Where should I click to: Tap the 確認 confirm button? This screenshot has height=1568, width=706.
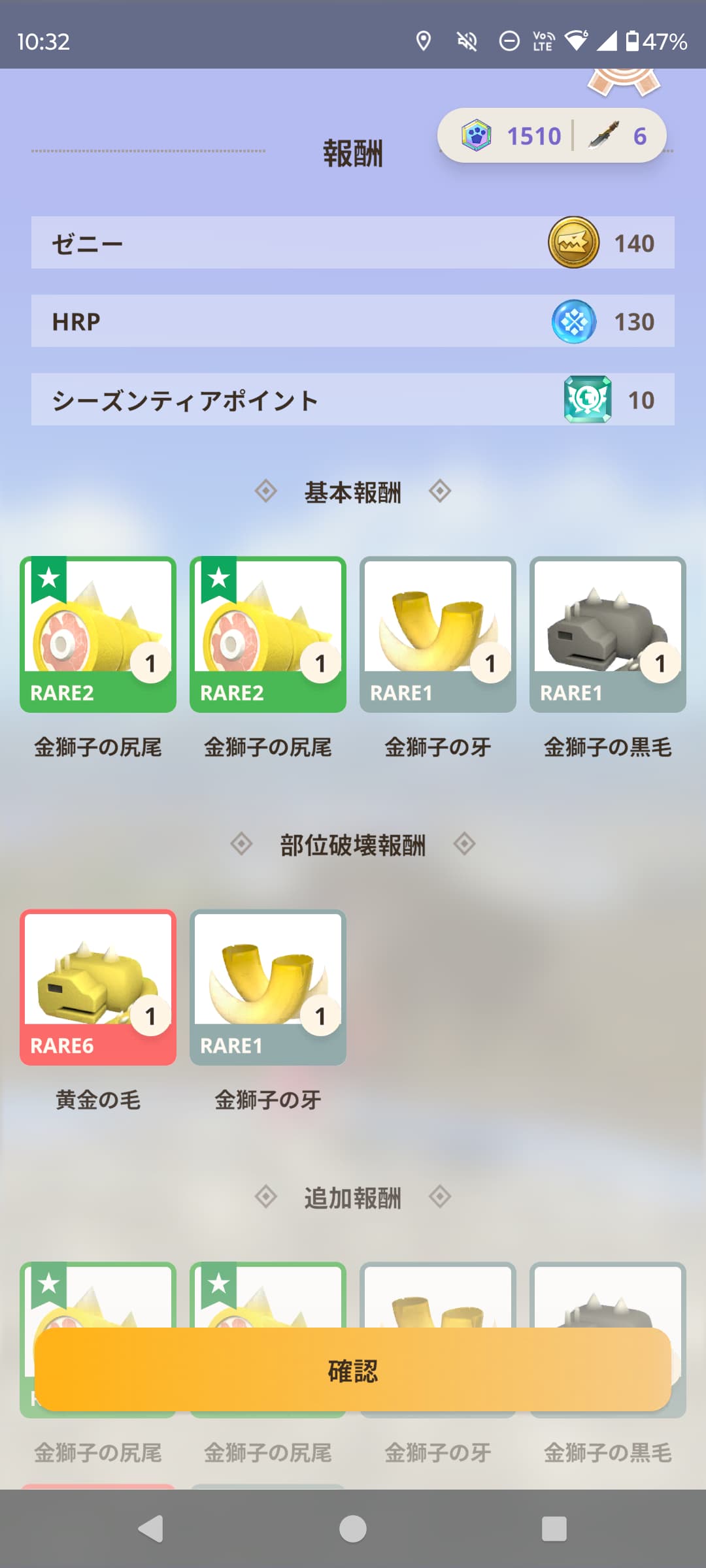353,1369
